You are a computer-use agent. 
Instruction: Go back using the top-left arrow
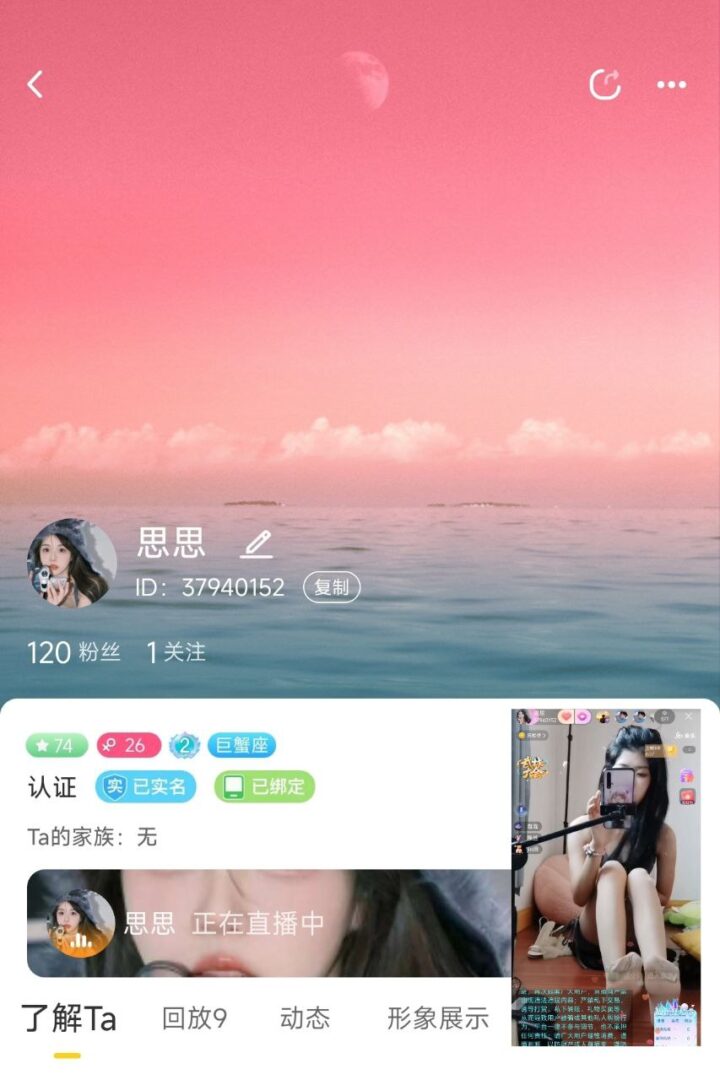(35, 84)
